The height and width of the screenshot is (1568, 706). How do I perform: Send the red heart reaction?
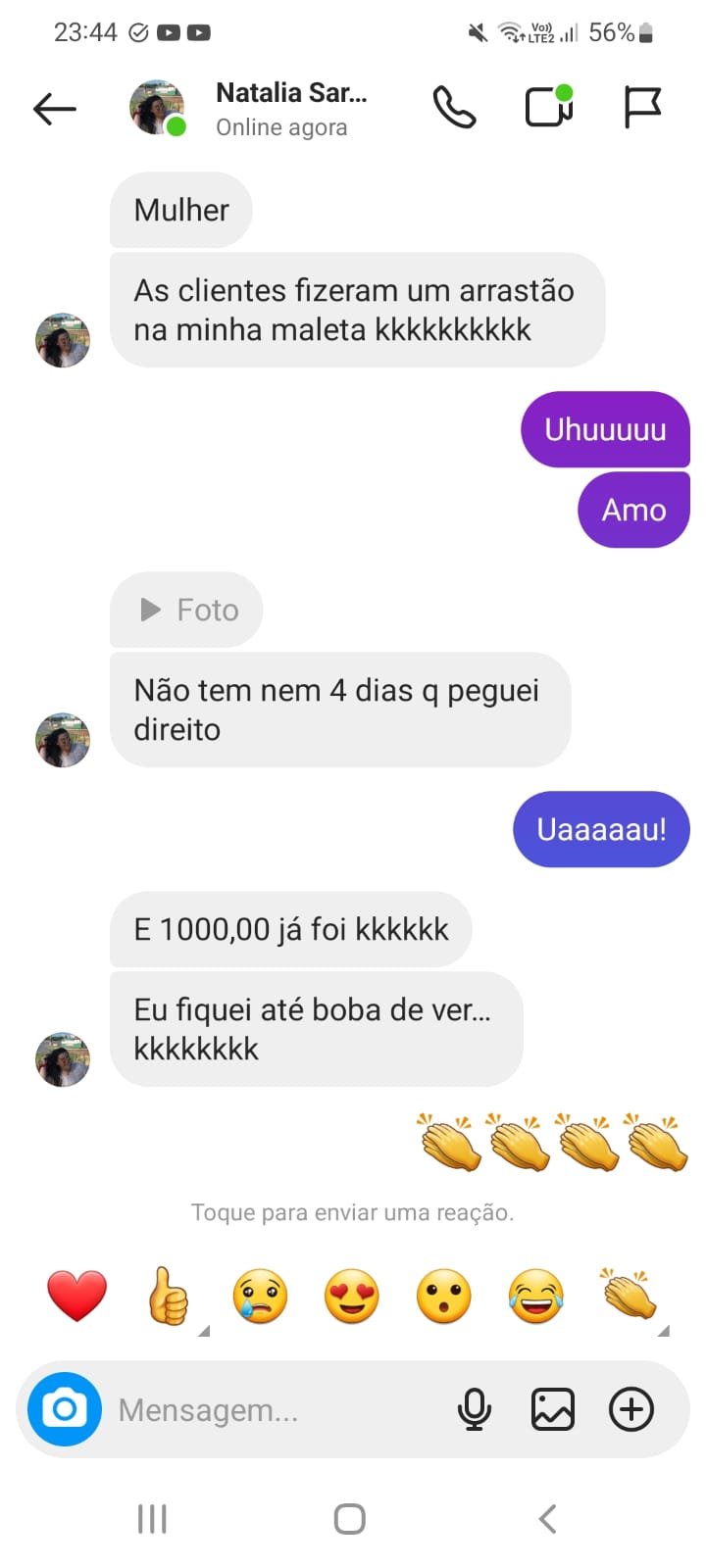(76, 1296)
